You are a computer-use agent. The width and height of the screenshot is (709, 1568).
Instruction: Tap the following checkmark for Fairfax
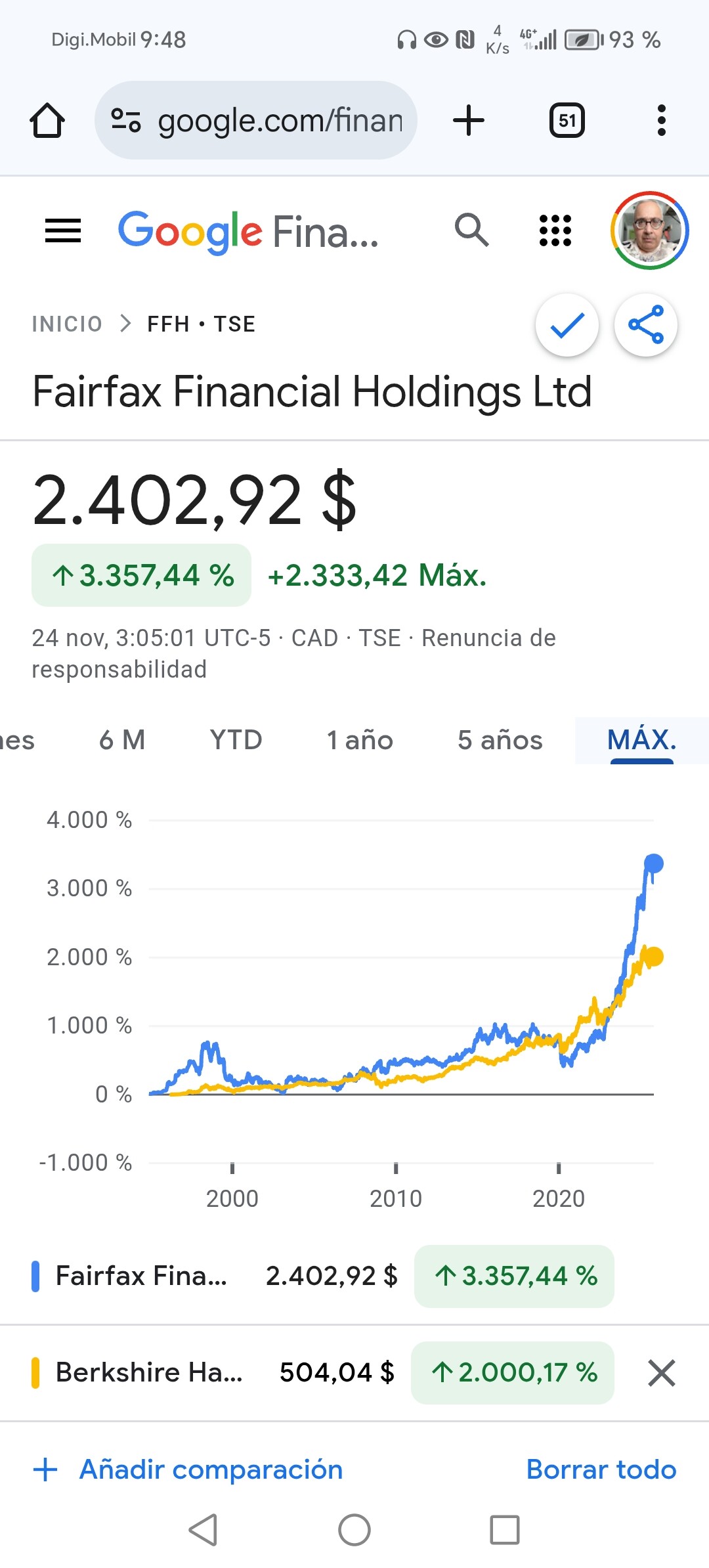[x=567, y=325]
